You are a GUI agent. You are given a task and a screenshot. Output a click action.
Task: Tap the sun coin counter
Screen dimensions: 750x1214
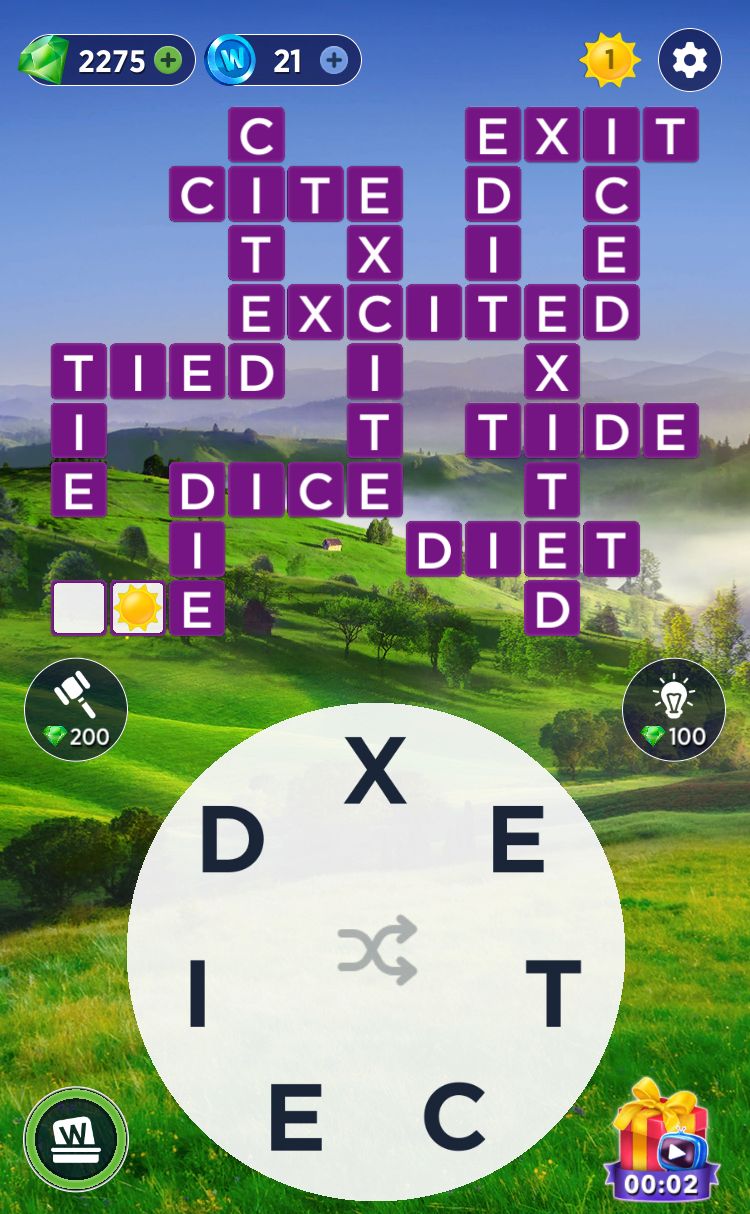609,61
